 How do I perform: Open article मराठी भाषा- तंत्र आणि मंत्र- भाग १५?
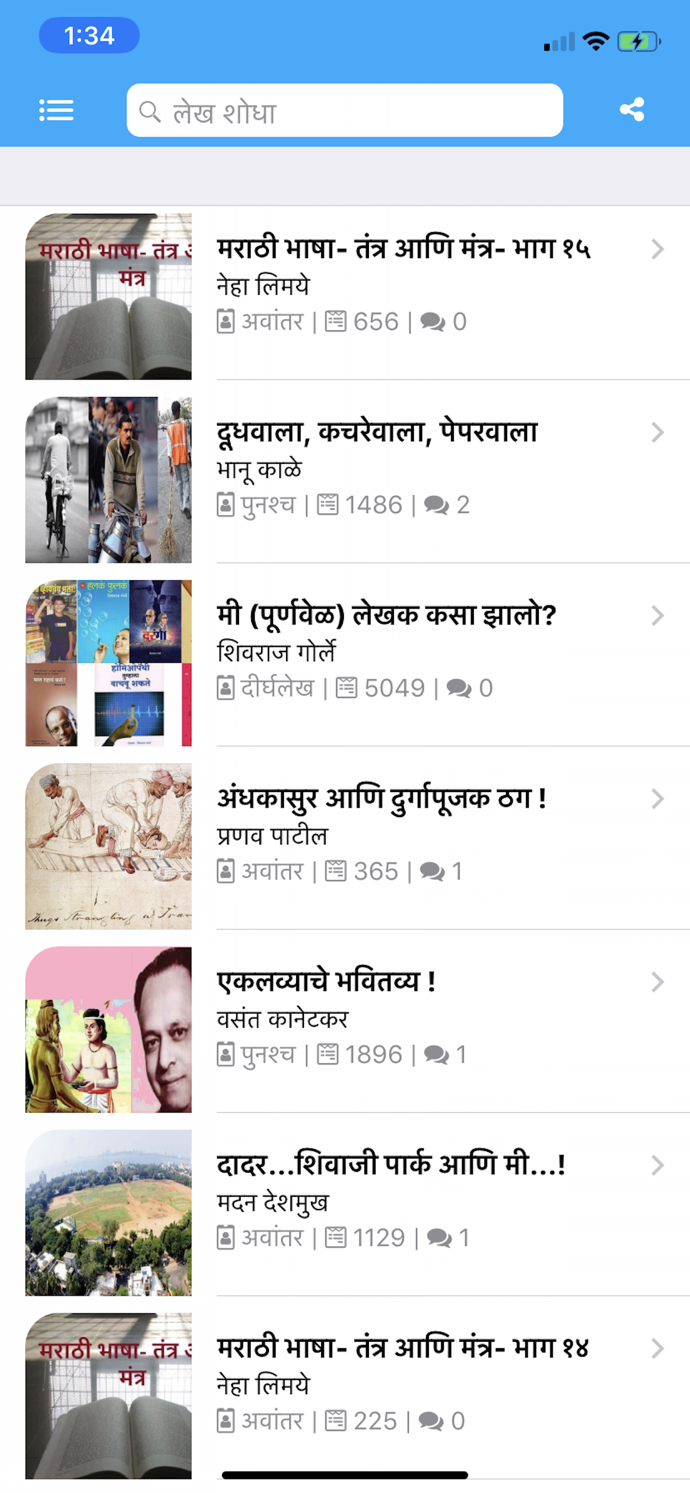(x=345, y=297)
